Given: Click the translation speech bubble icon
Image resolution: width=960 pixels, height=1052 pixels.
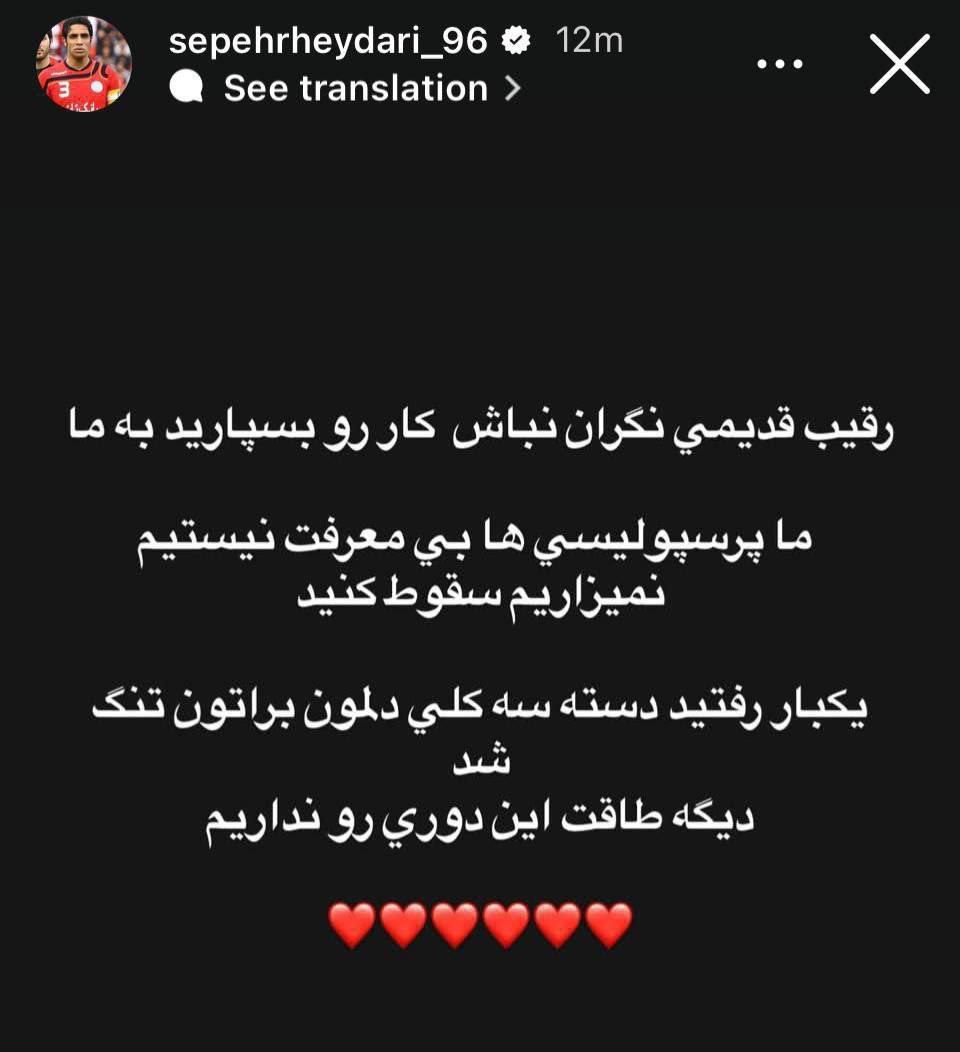Looking at the screenshot, I should pos(190,88).
